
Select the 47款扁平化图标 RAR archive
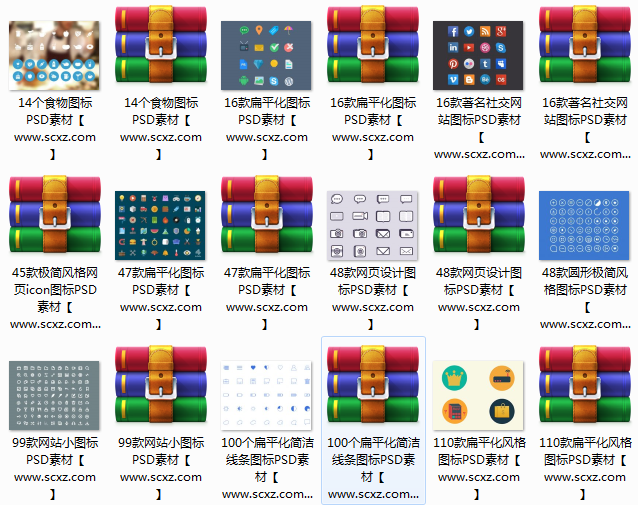[x=267, y=218]
